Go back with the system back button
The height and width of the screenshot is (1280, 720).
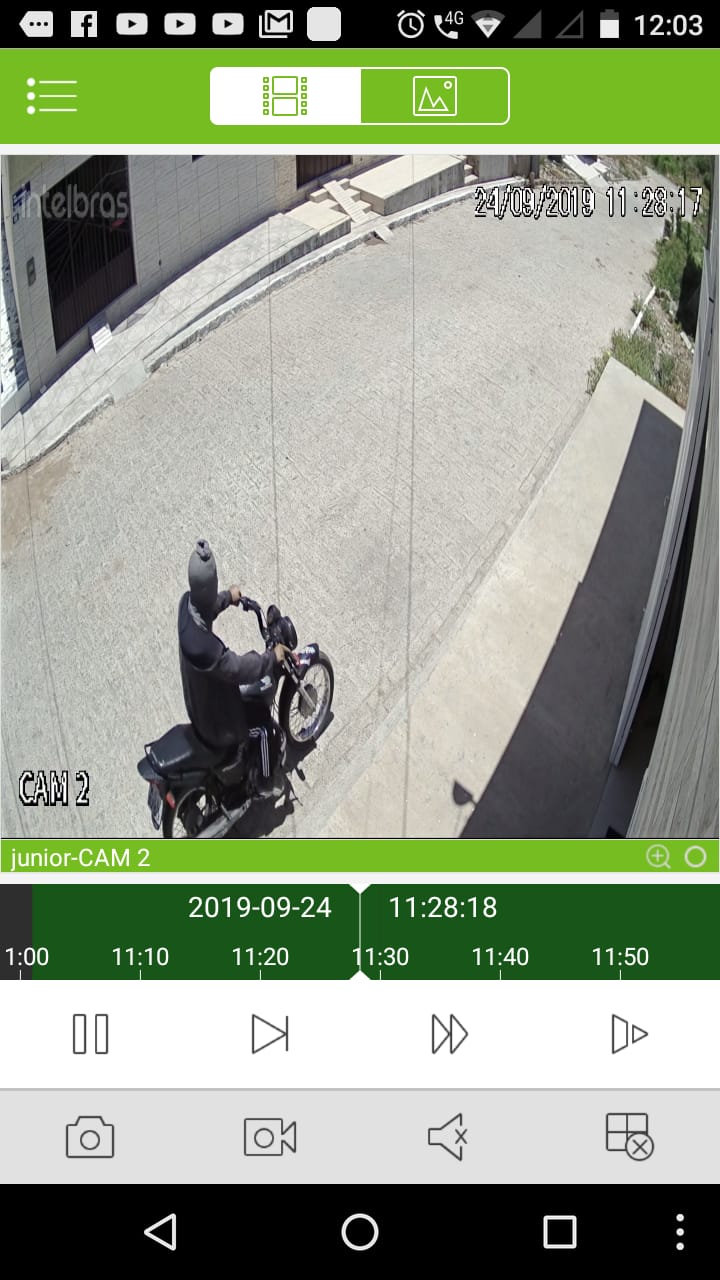[160, 1232]
